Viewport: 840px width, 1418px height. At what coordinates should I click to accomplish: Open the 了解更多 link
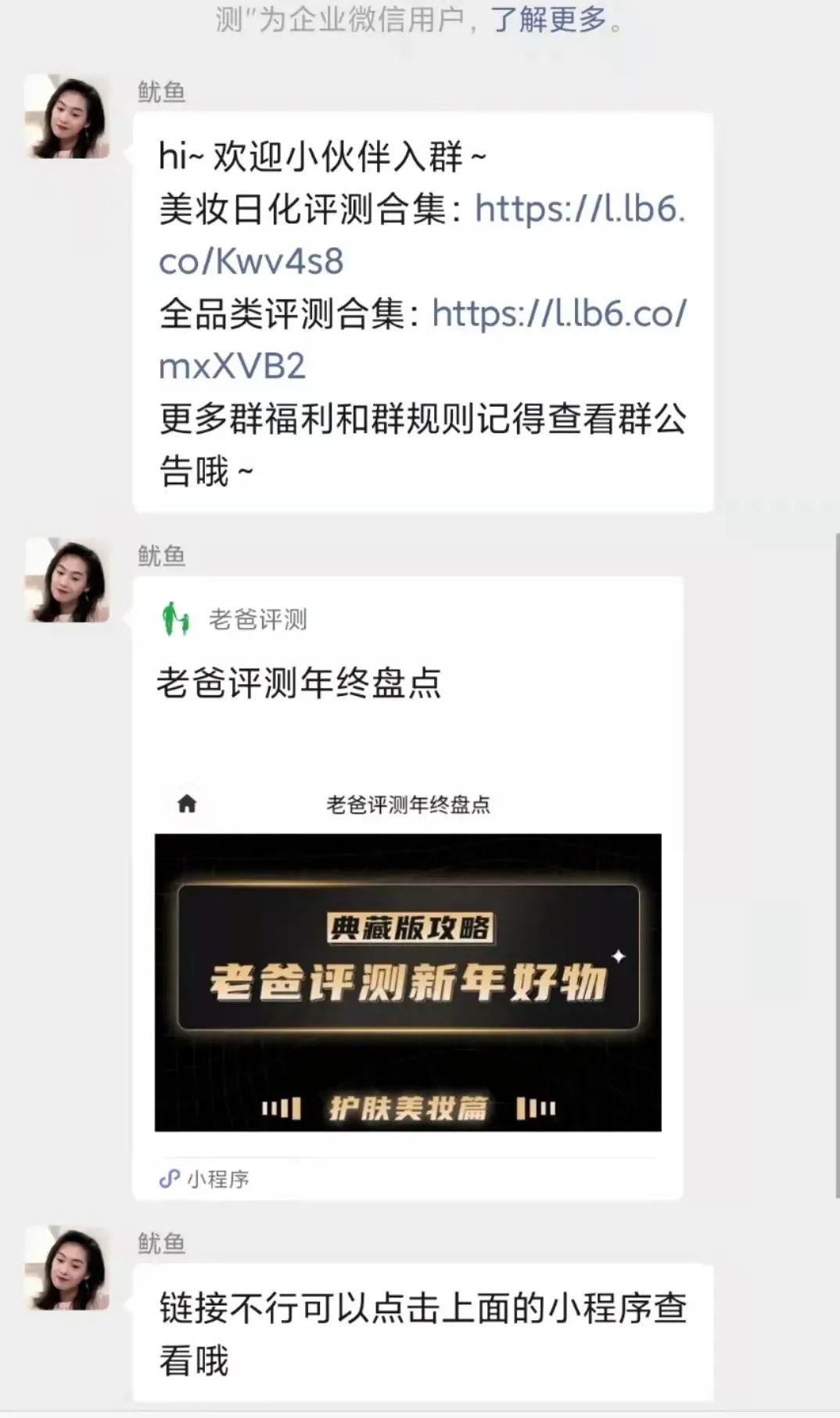pos(549,19)
